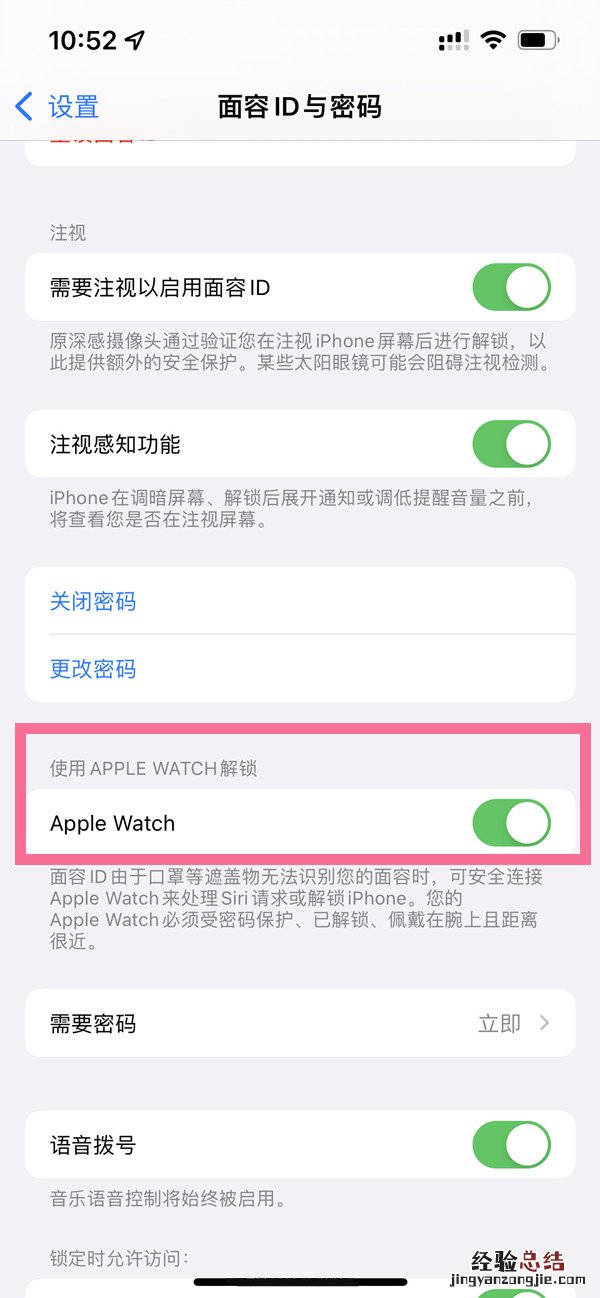
Task: Tap 关闭密码 to turn passcode off
Action: click(x=93, y=601)
